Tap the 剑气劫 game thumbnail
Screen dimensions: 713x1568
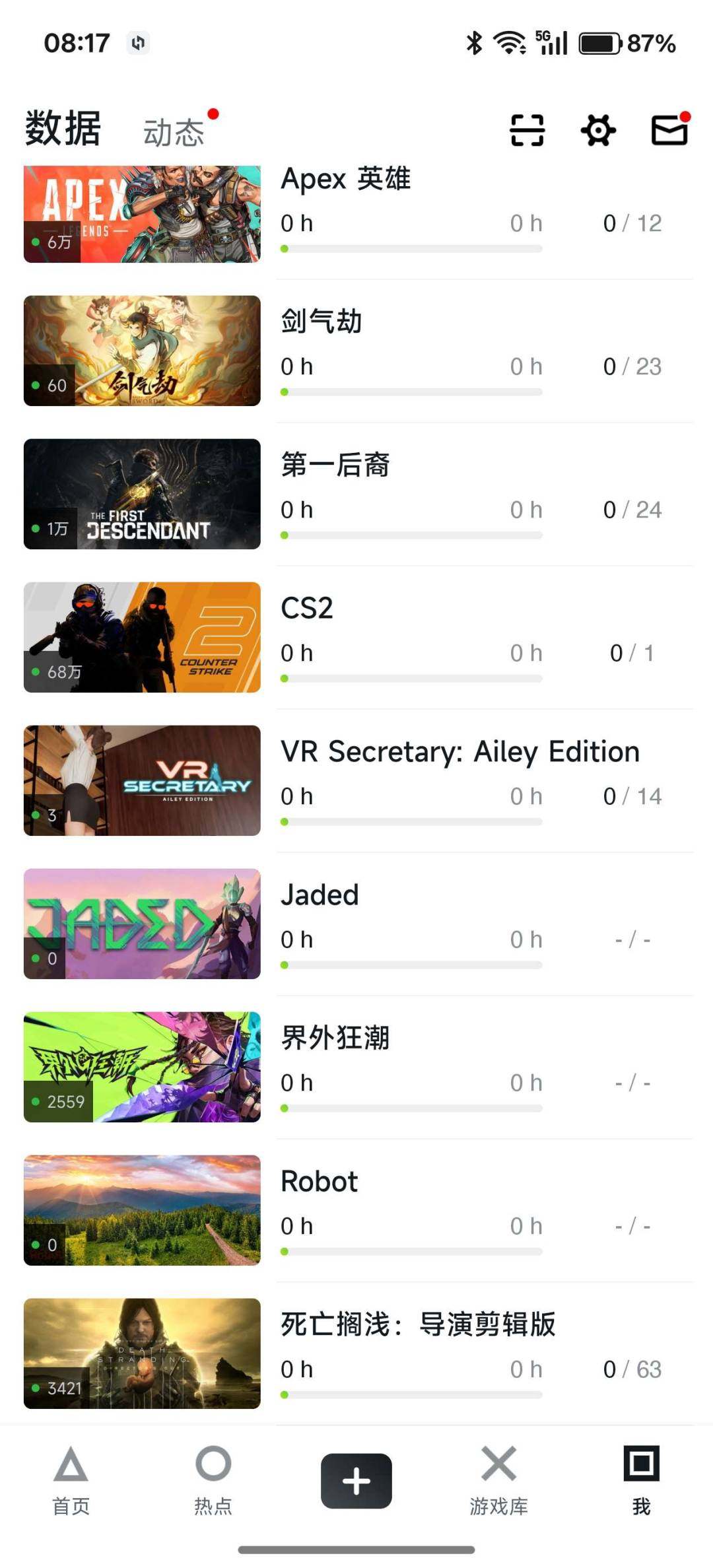coord(142,350)
